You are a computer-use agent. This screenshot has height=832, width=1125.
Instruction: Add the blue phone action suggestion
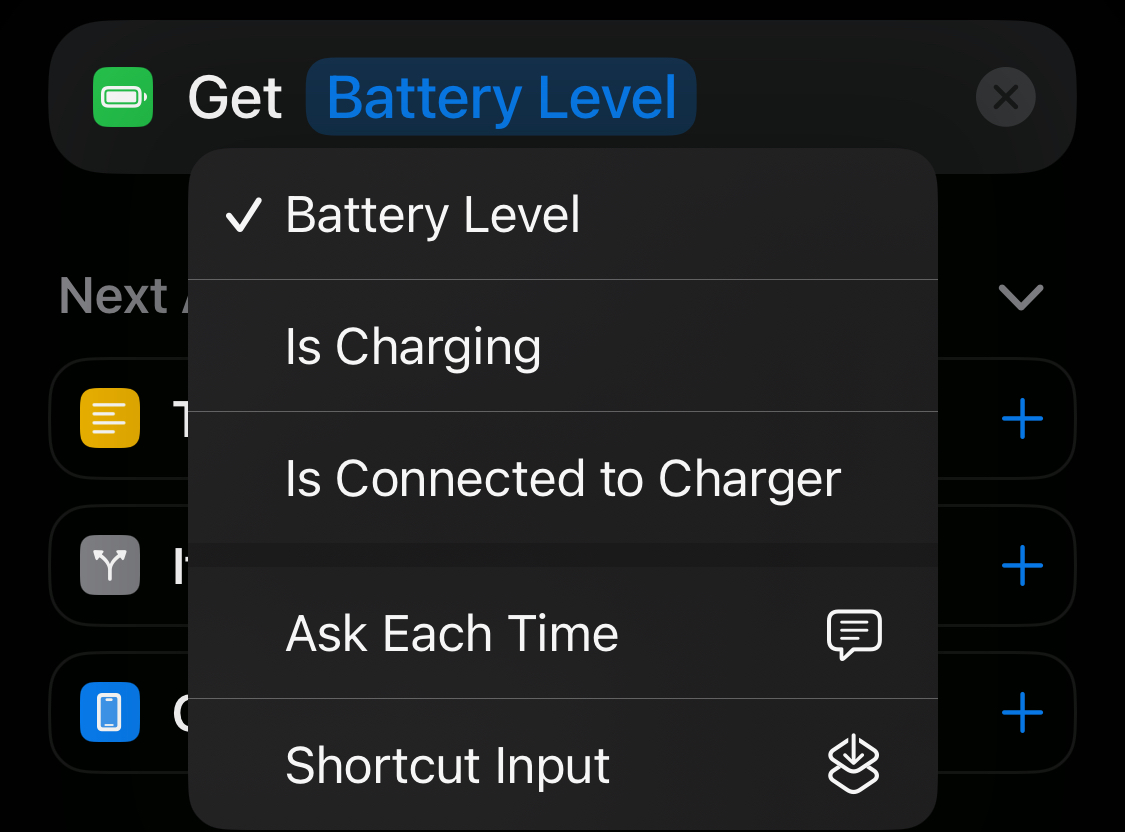1022,713
